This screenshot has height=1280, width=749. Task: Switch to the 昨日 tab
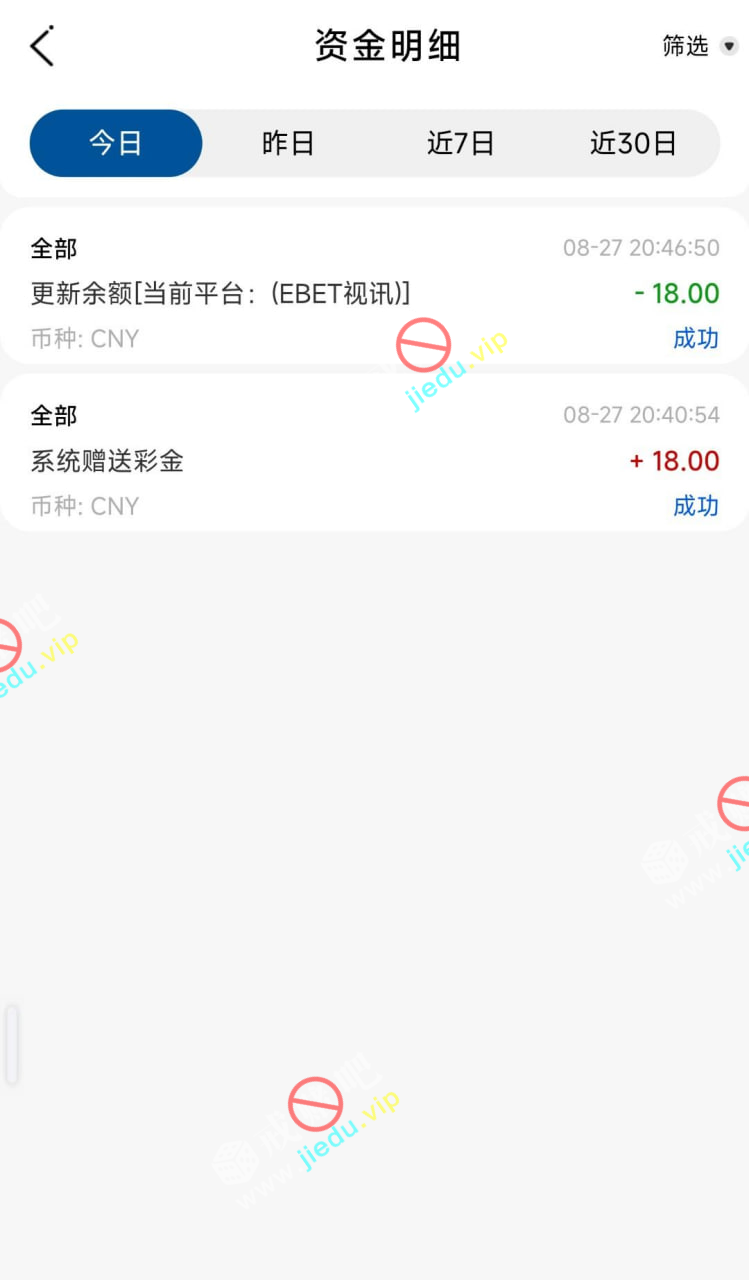click(288, 143)
